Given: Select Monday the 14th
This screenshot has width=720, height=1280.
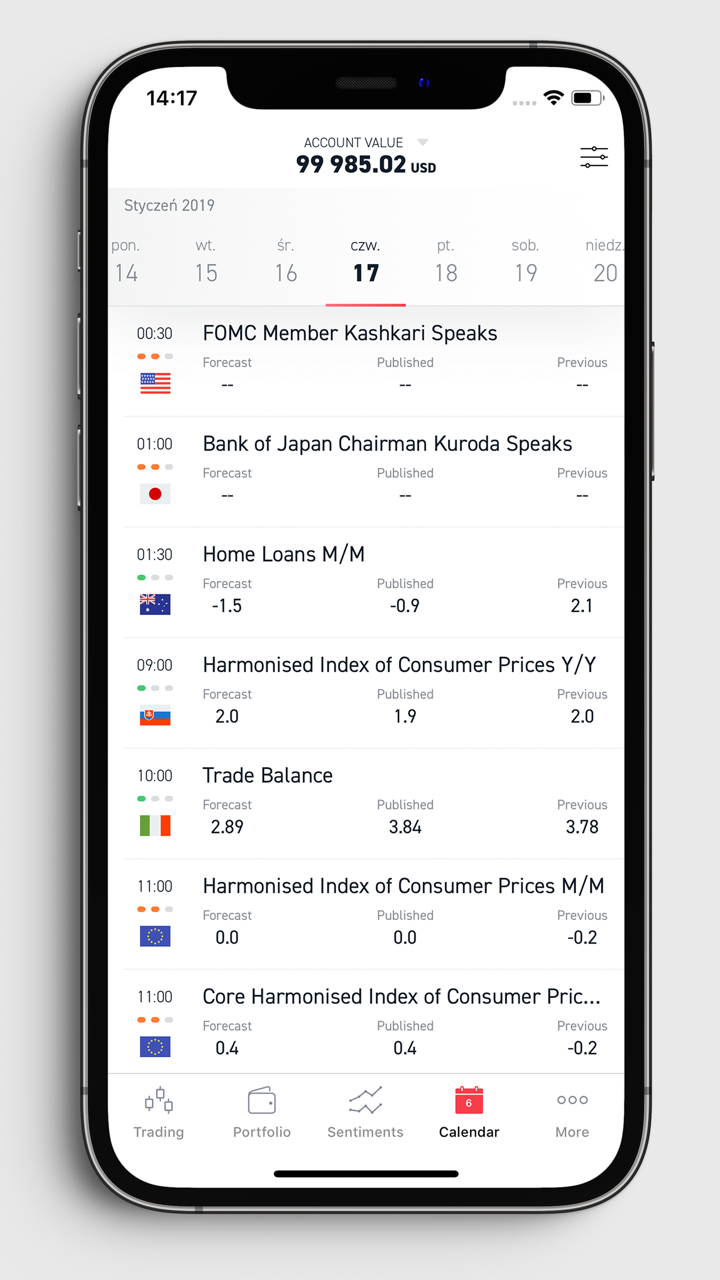Looking at the screenshot, I should [127, 262].
